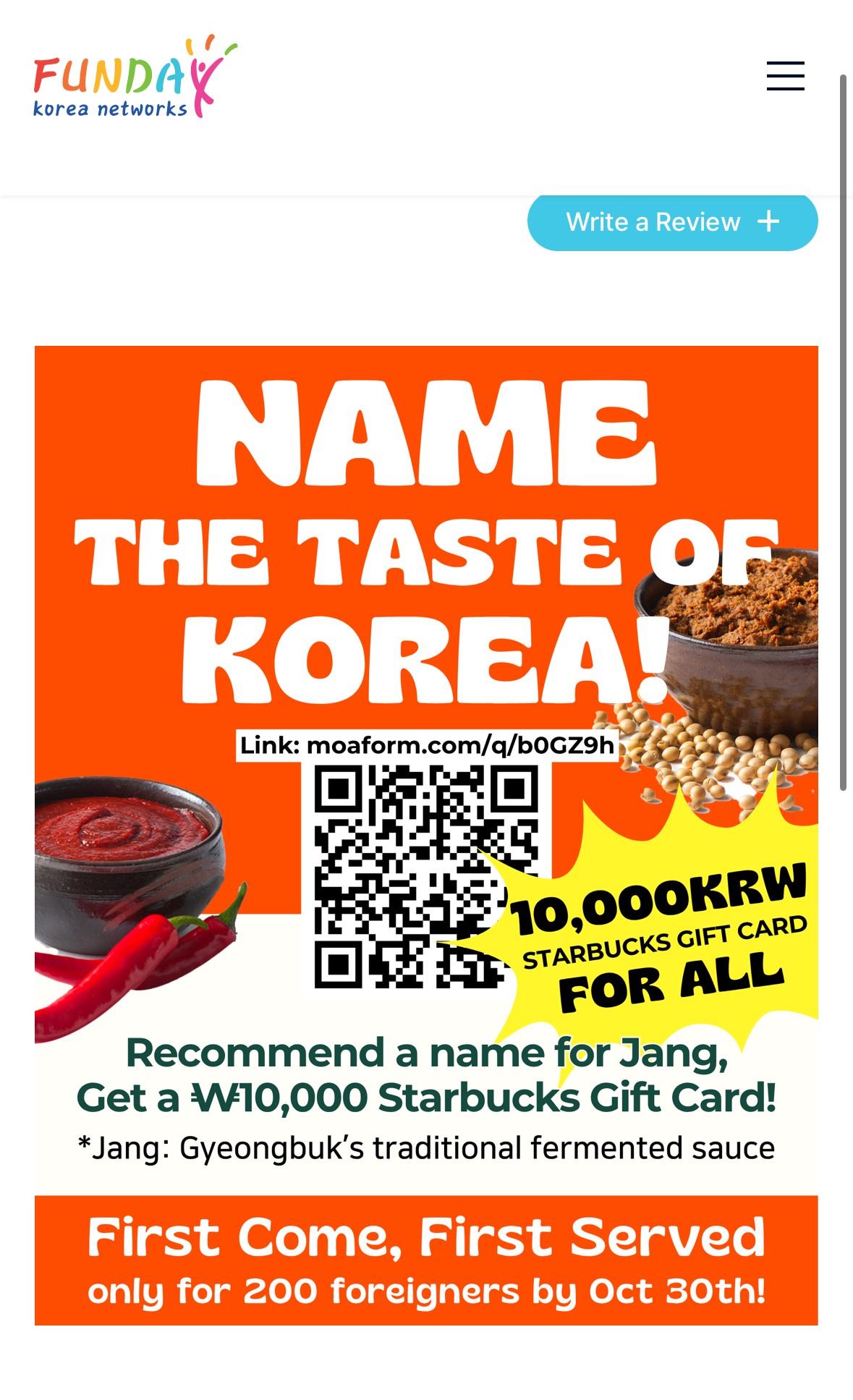Open the hamburger menu
Screen dimensions: 853x1400
tap(785, 76)
